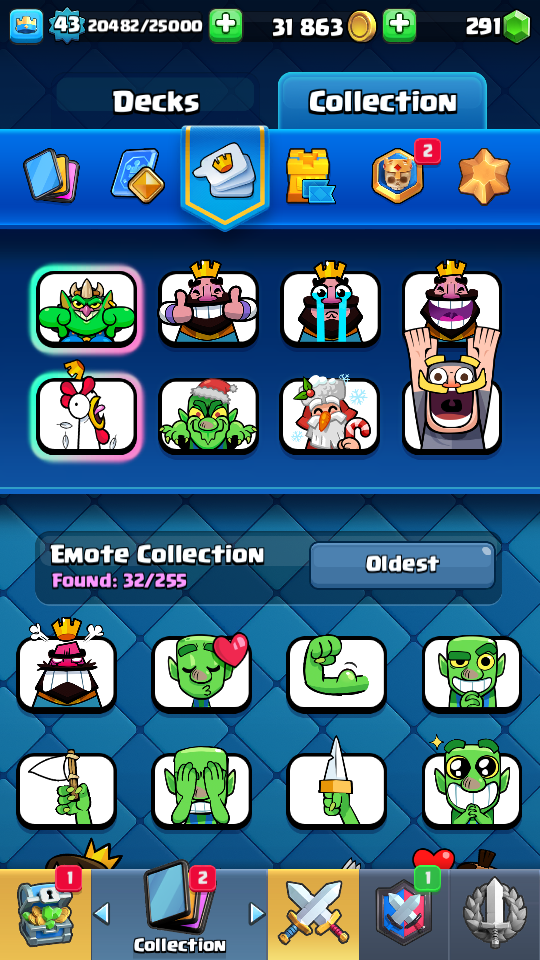Select the chicken emote in the emote deck
Viewport: 540px width, 960px height.
(x=86, y=412)
